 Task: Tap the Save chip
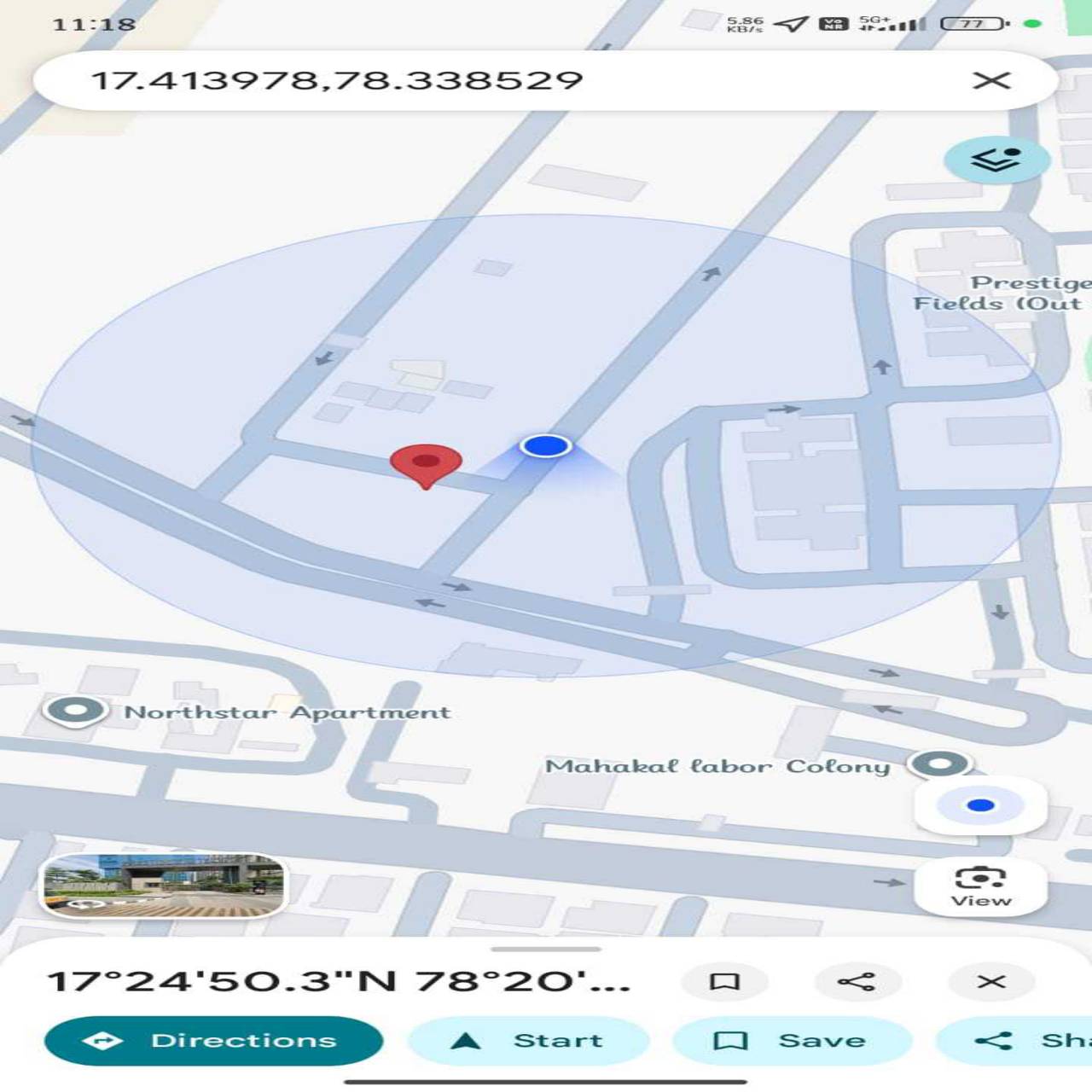coord(792,1041)
